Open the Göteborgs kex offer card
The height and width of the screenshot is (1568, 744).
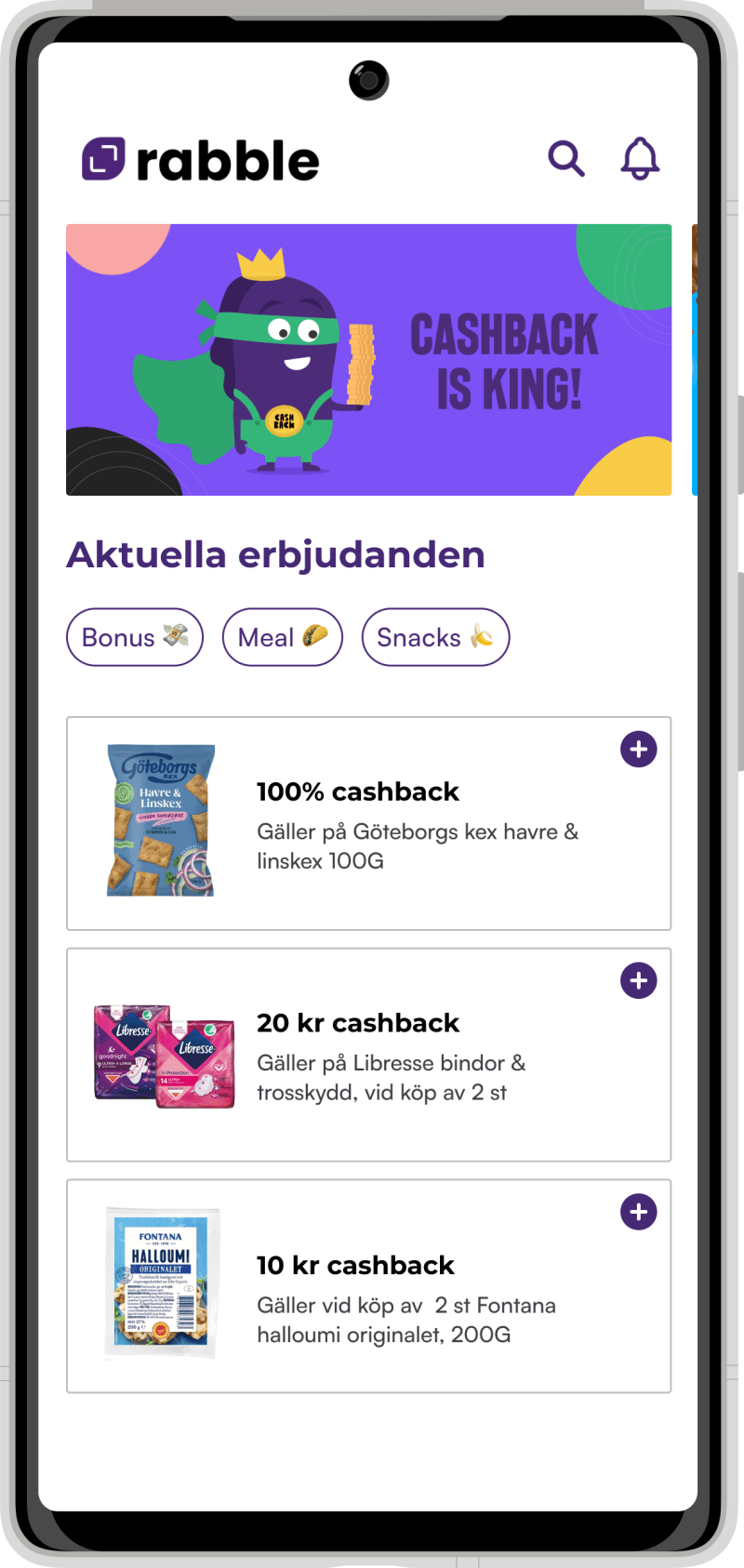tap(368, 824)
